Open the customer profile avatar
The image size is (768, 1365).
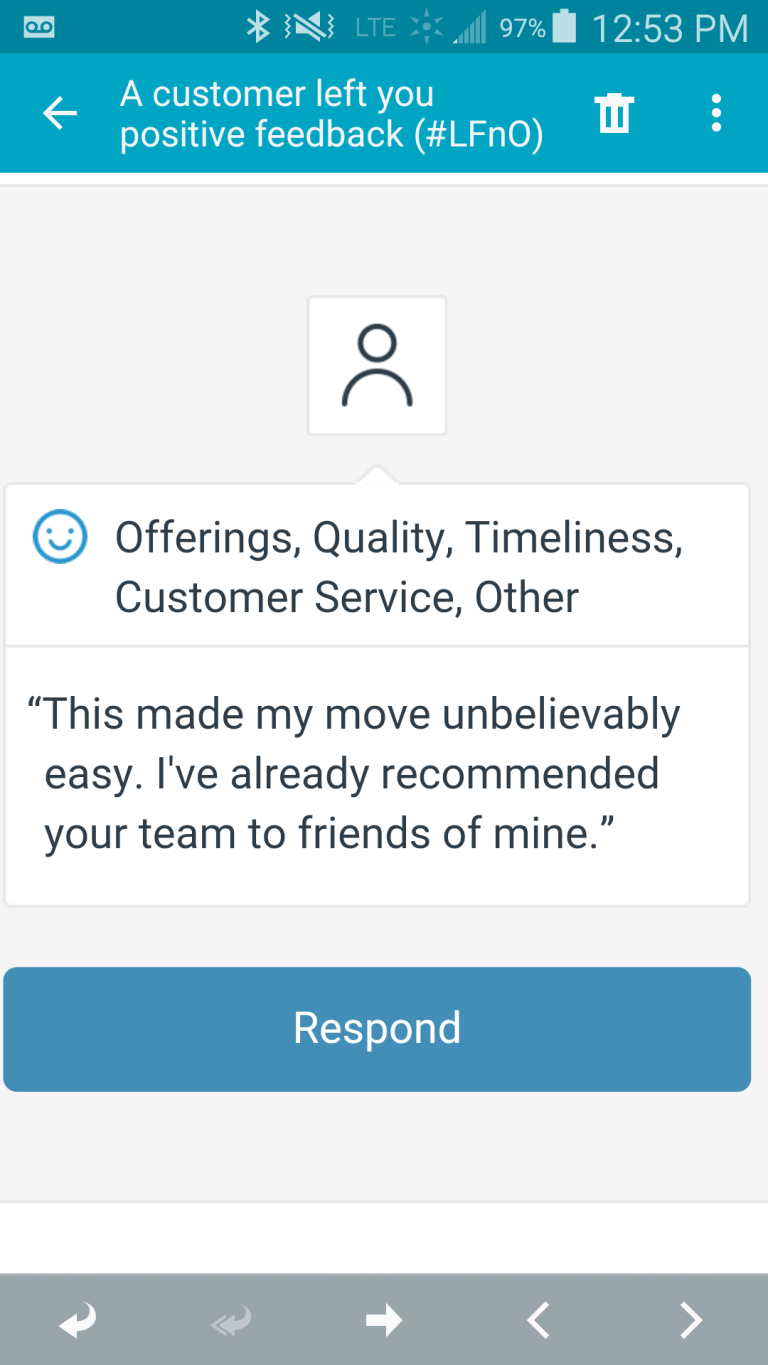[377, 366]
